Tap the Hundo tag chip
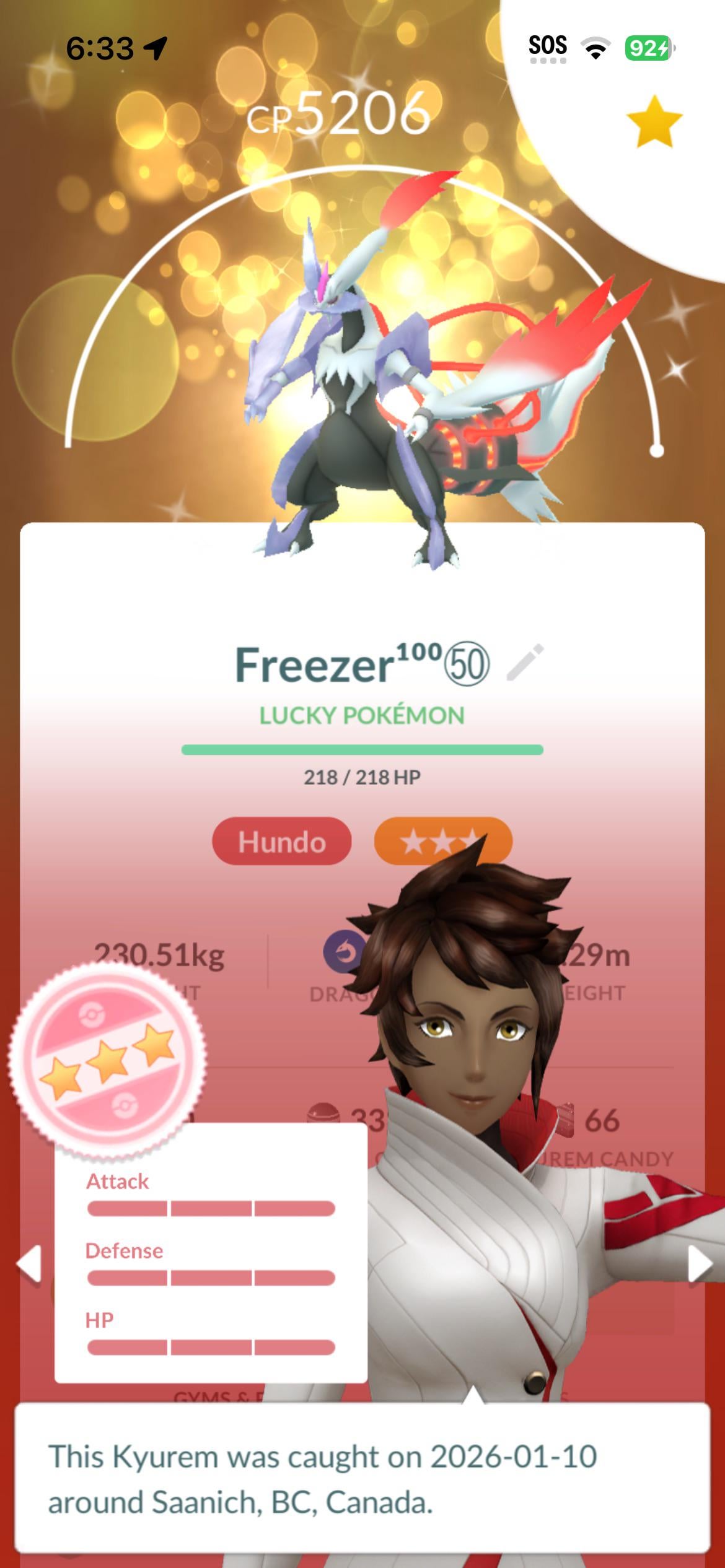The height and width of the screenshot is (1568, 725). pos(282,842)
